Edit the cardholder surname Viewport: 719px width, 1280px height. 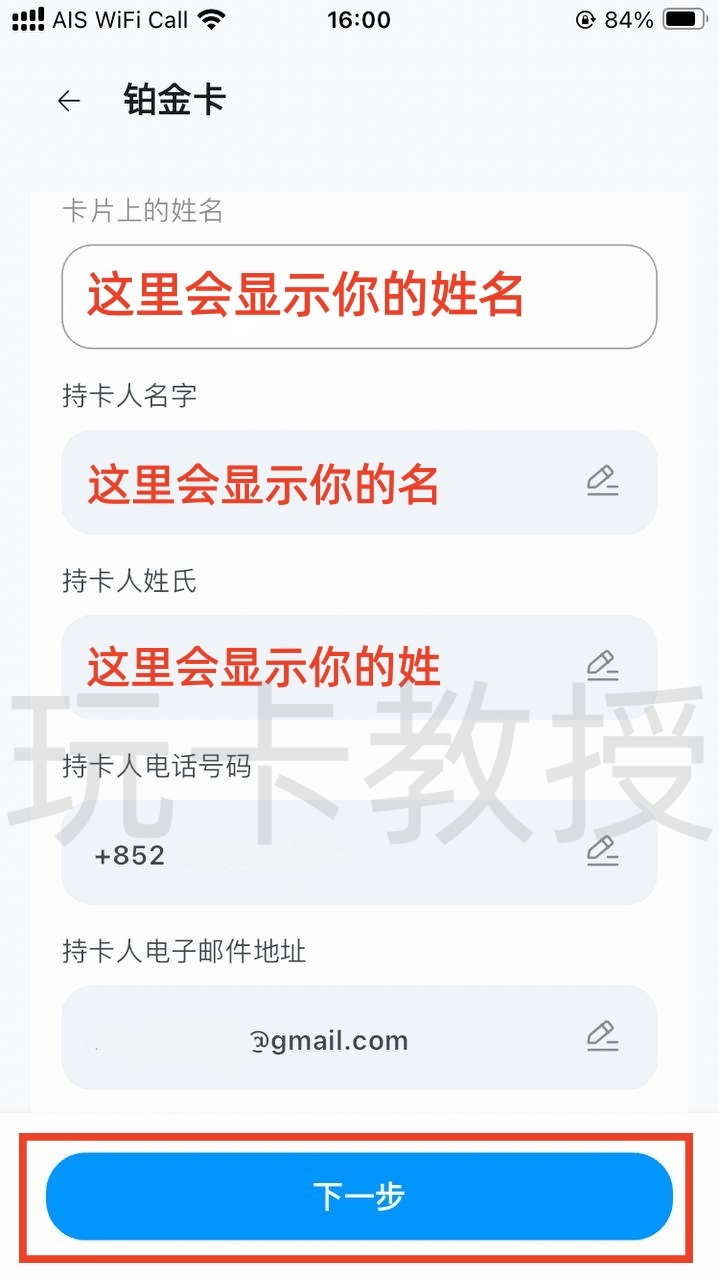602,666
